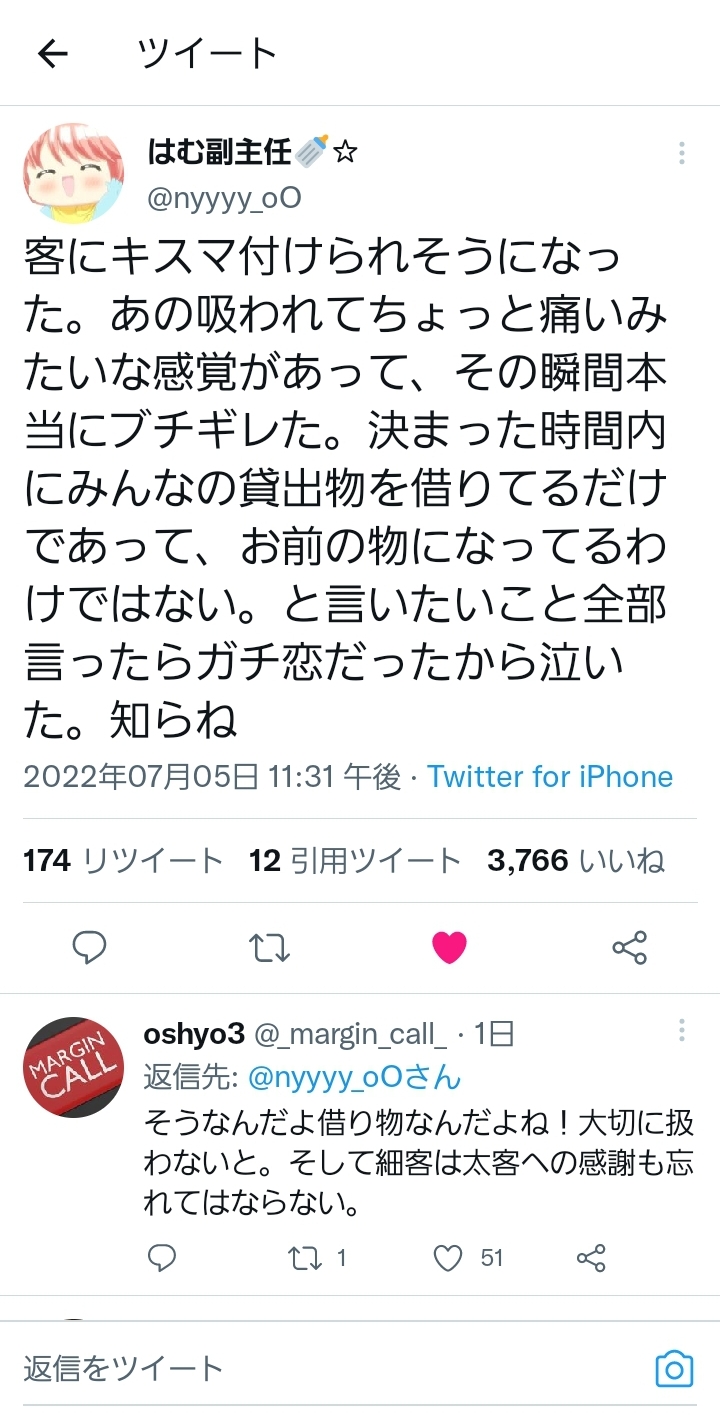Tap the @nyyyy_oO mention link in the reply
Viewport: 720px width, 1415px height.
pyautogui.click(x=354, y=1077)
